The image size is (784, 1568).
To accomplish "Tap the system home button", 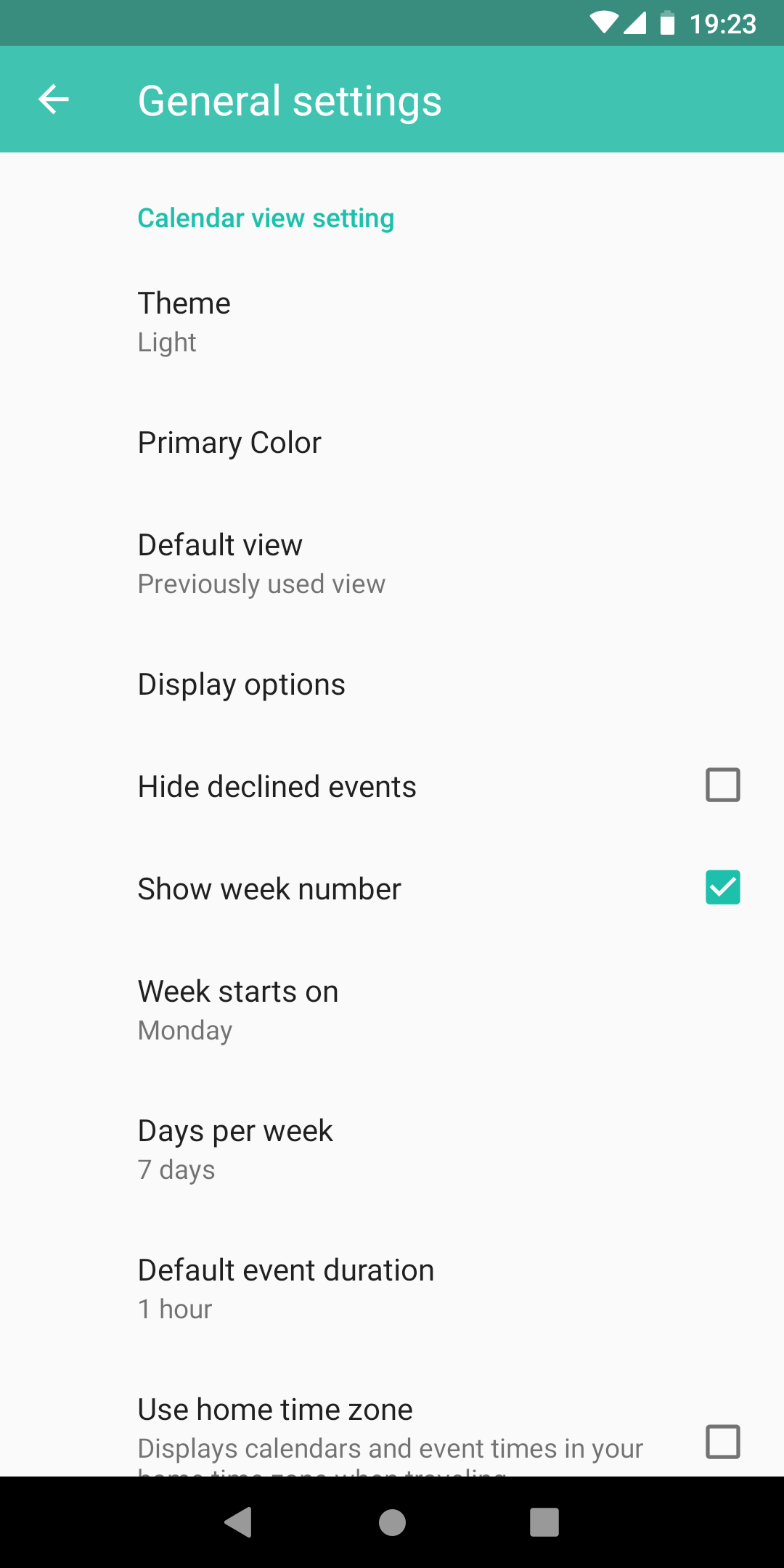I will point(392,1522).
